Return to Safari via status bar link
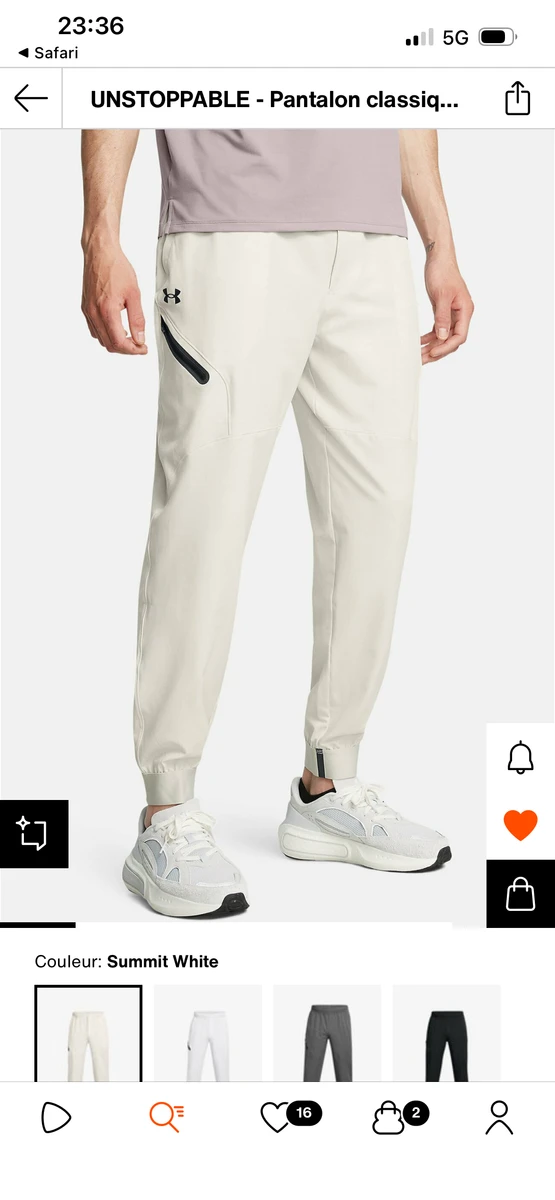The image size is (555, 1200). (x=48, y=53)
